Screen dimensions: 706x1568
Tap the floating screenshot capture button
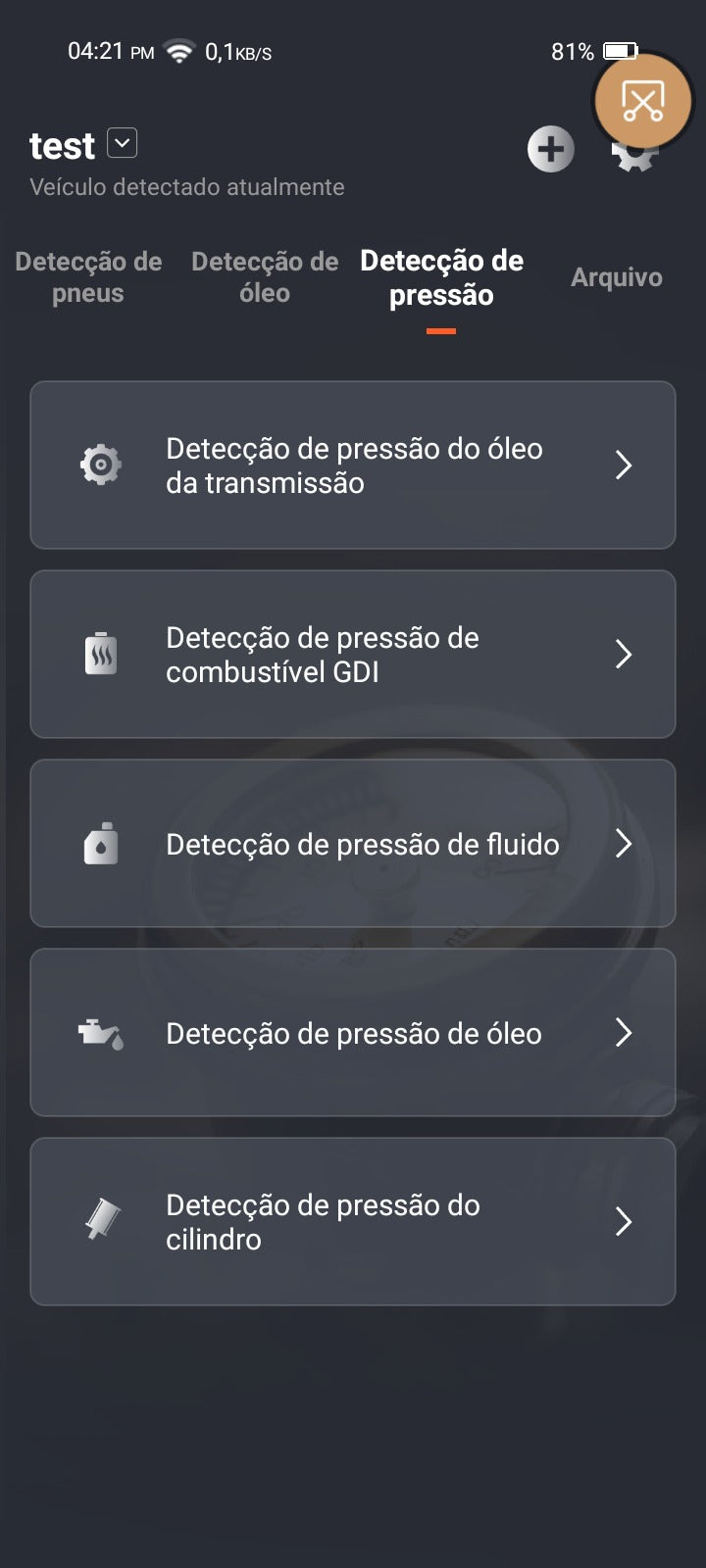643,100
